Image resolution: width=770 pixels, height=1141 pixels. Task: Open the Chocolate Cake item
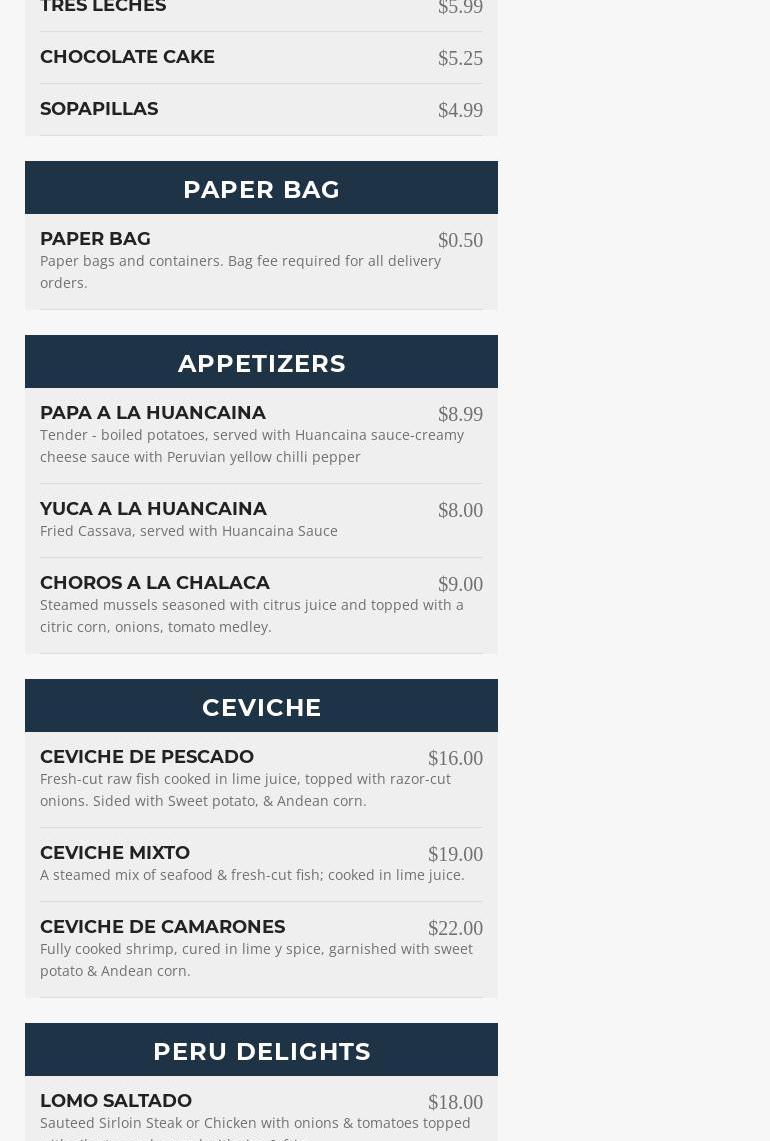(x=127, y=57)
